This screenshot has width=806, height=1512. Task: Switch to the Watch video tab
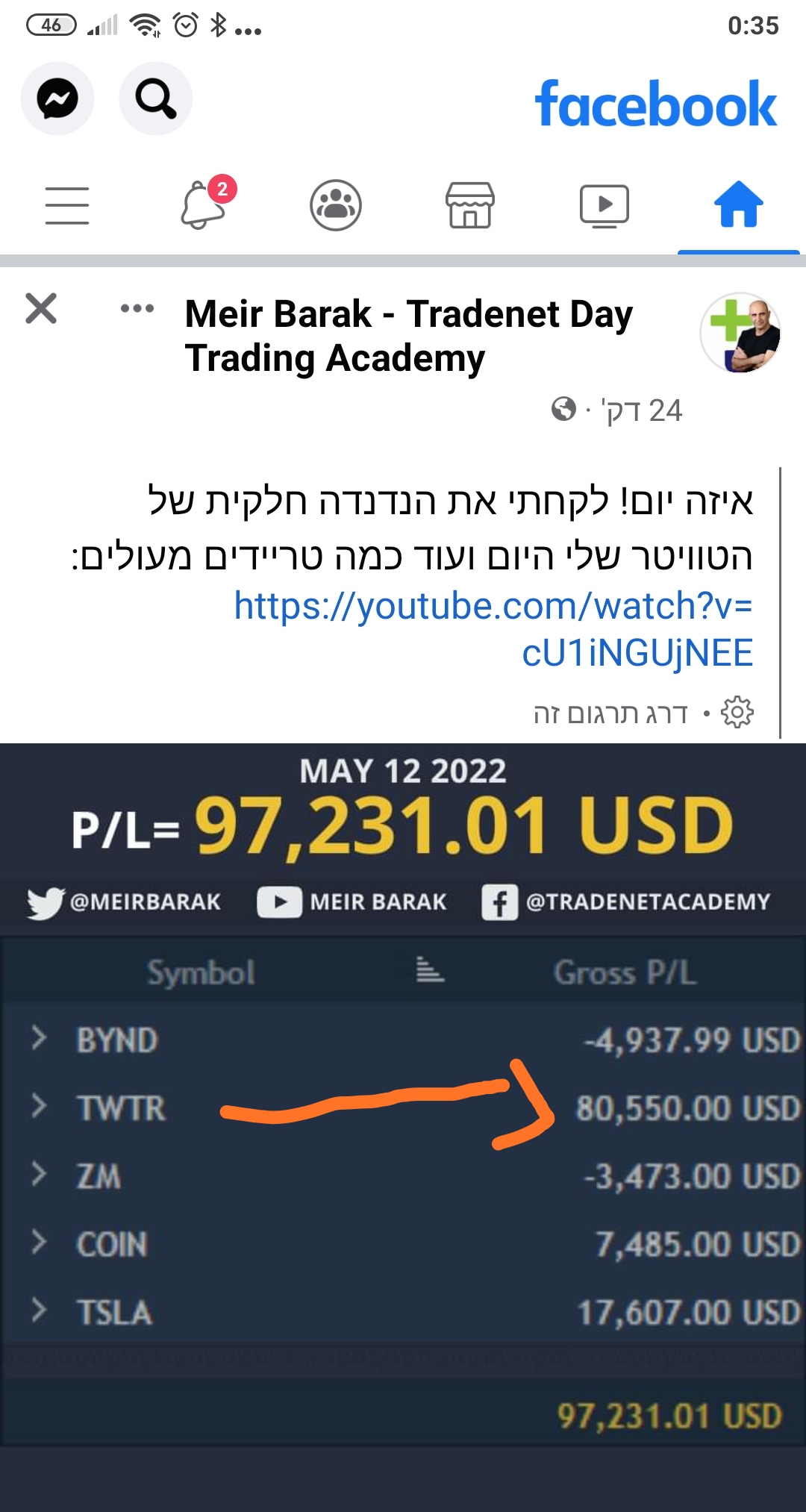[x=604, y=205]
